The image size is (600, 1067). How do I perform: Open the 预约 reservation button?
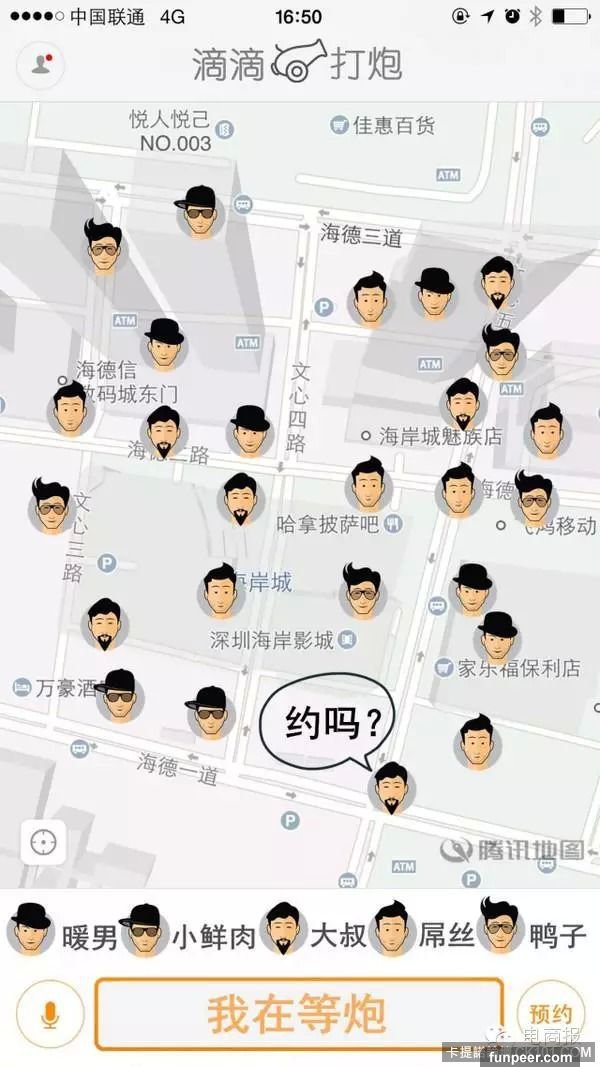[x=551, y=1012]
